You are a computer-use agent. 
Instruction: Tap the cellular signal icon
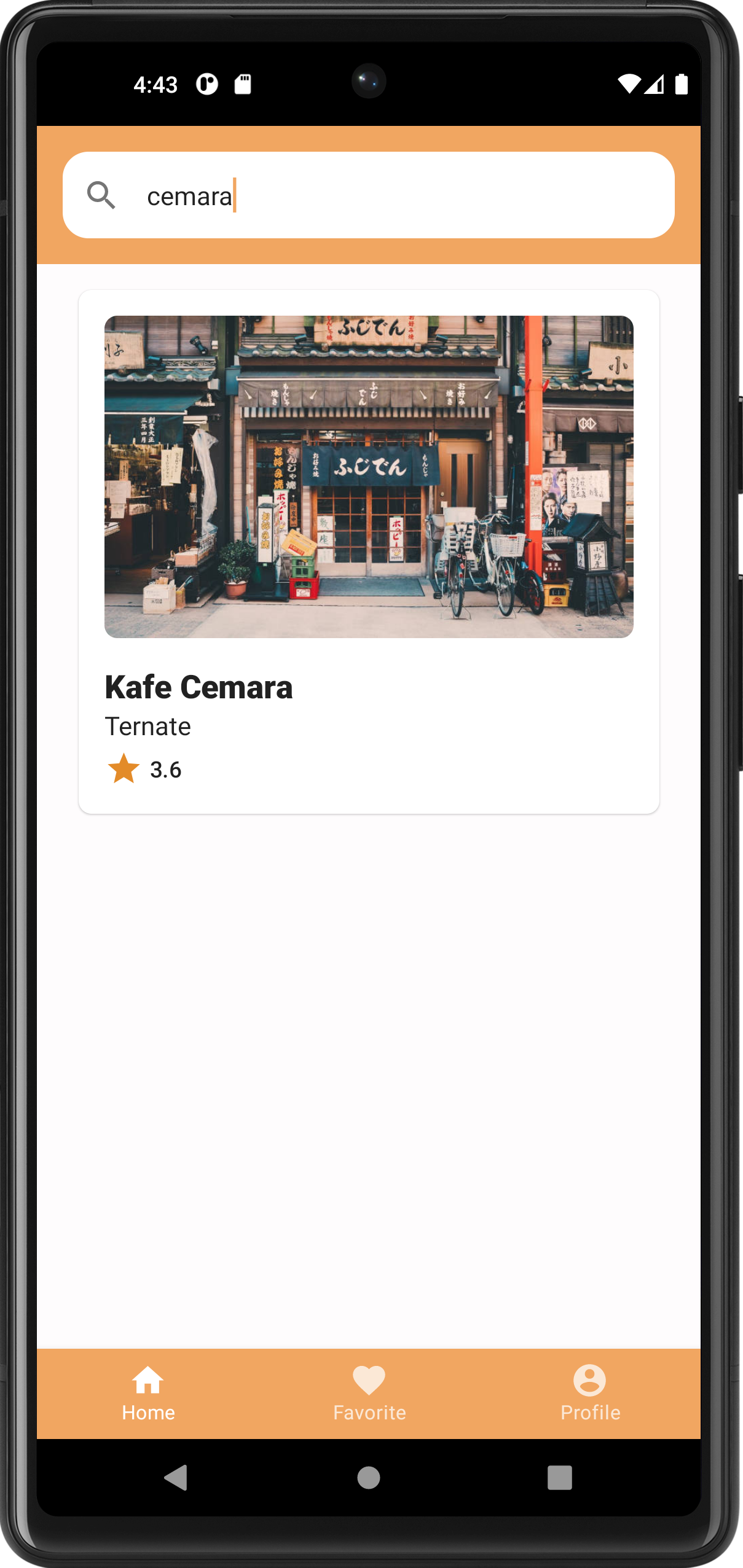point(655,85)
